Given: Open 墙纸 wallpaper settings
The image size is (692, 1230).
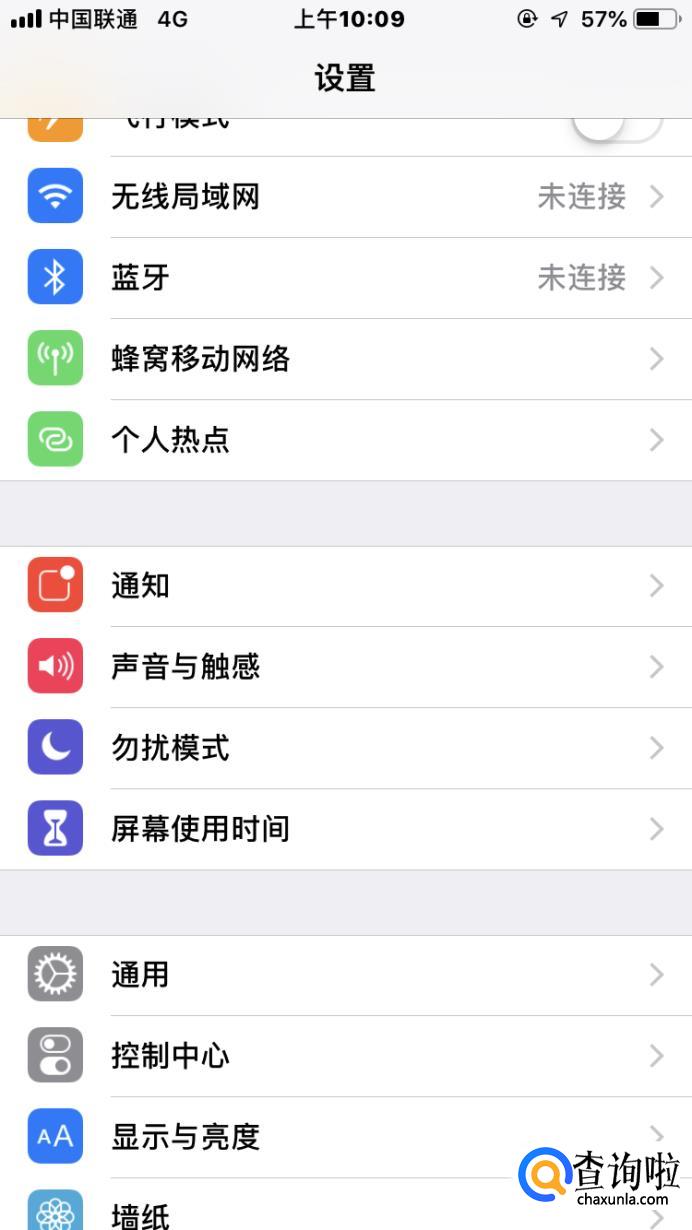Looking at the screenshot, I should pyautogui.click(x=300, y=1214).
